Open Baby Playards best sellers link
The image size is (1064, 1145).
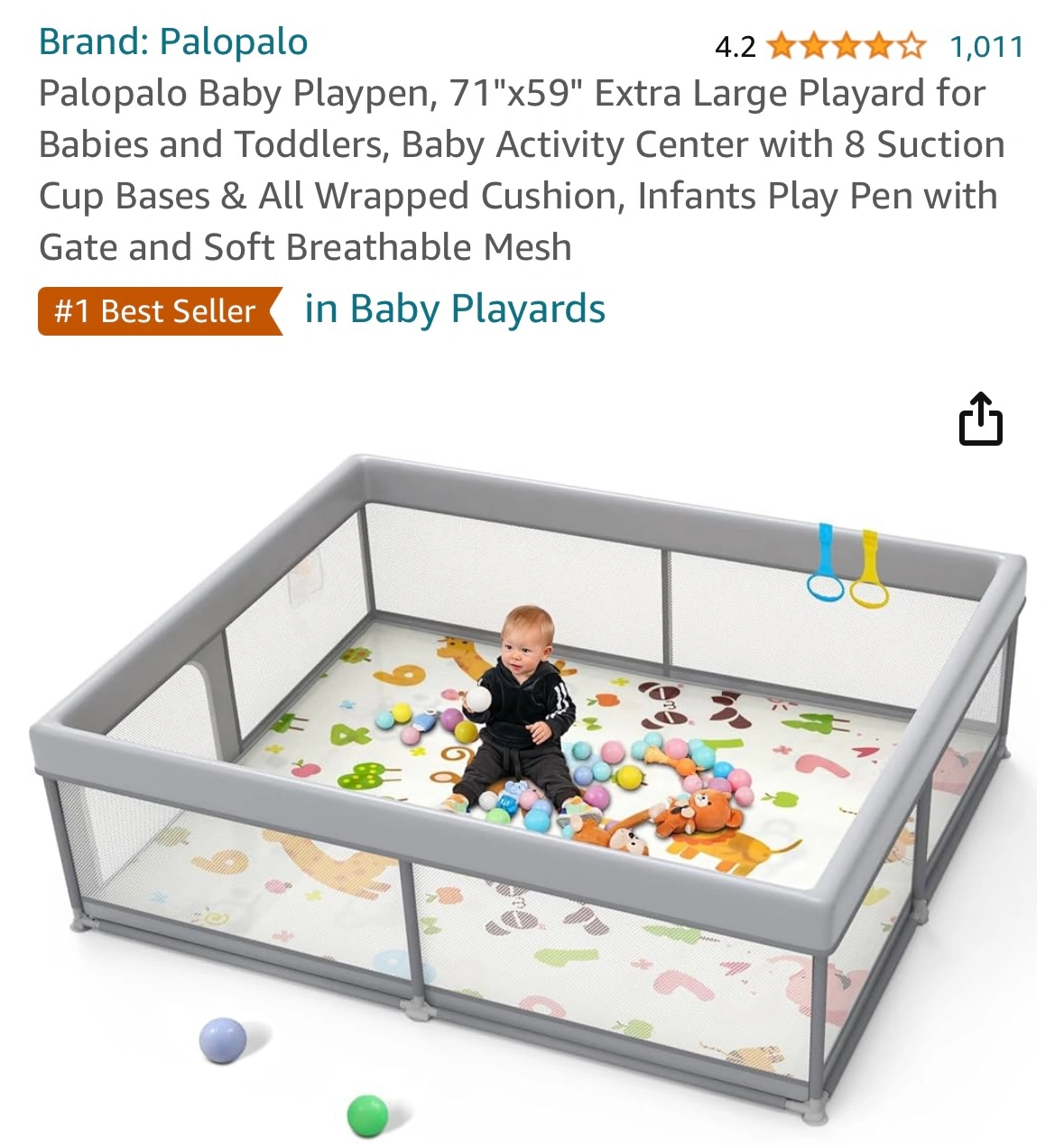pyautogui.click(x=455, y=309)
